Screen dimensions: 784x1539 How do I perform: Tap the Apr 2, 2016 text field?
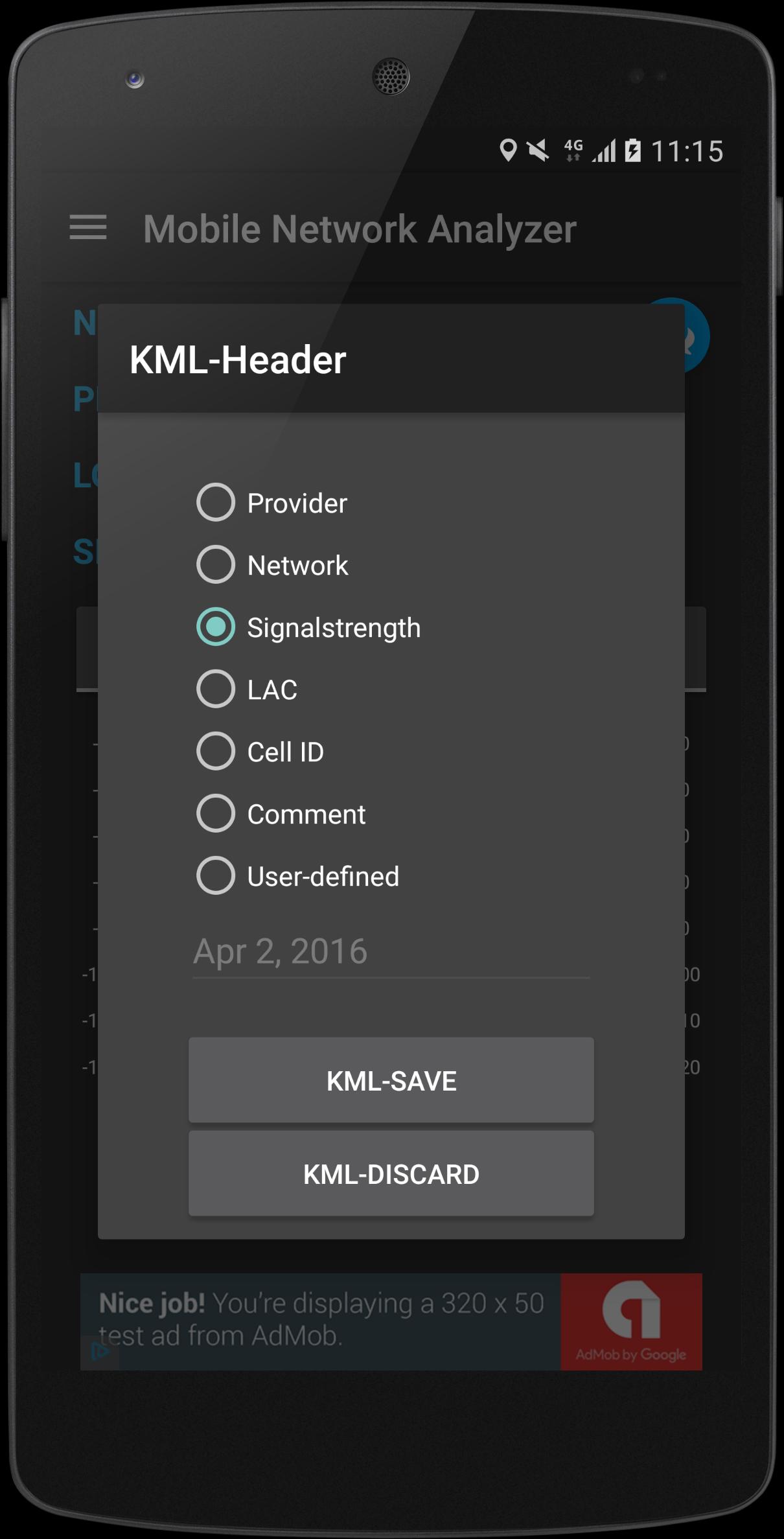(x=391, y=952)
